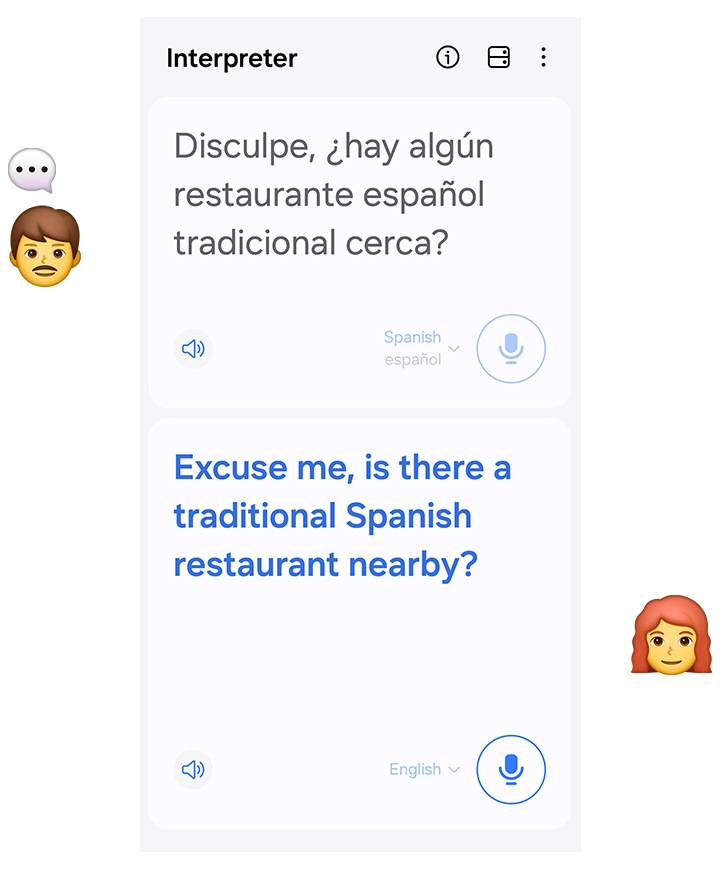720x870 pixels.
Task: Open the info icon in the app bar
Action: point(448,58)
